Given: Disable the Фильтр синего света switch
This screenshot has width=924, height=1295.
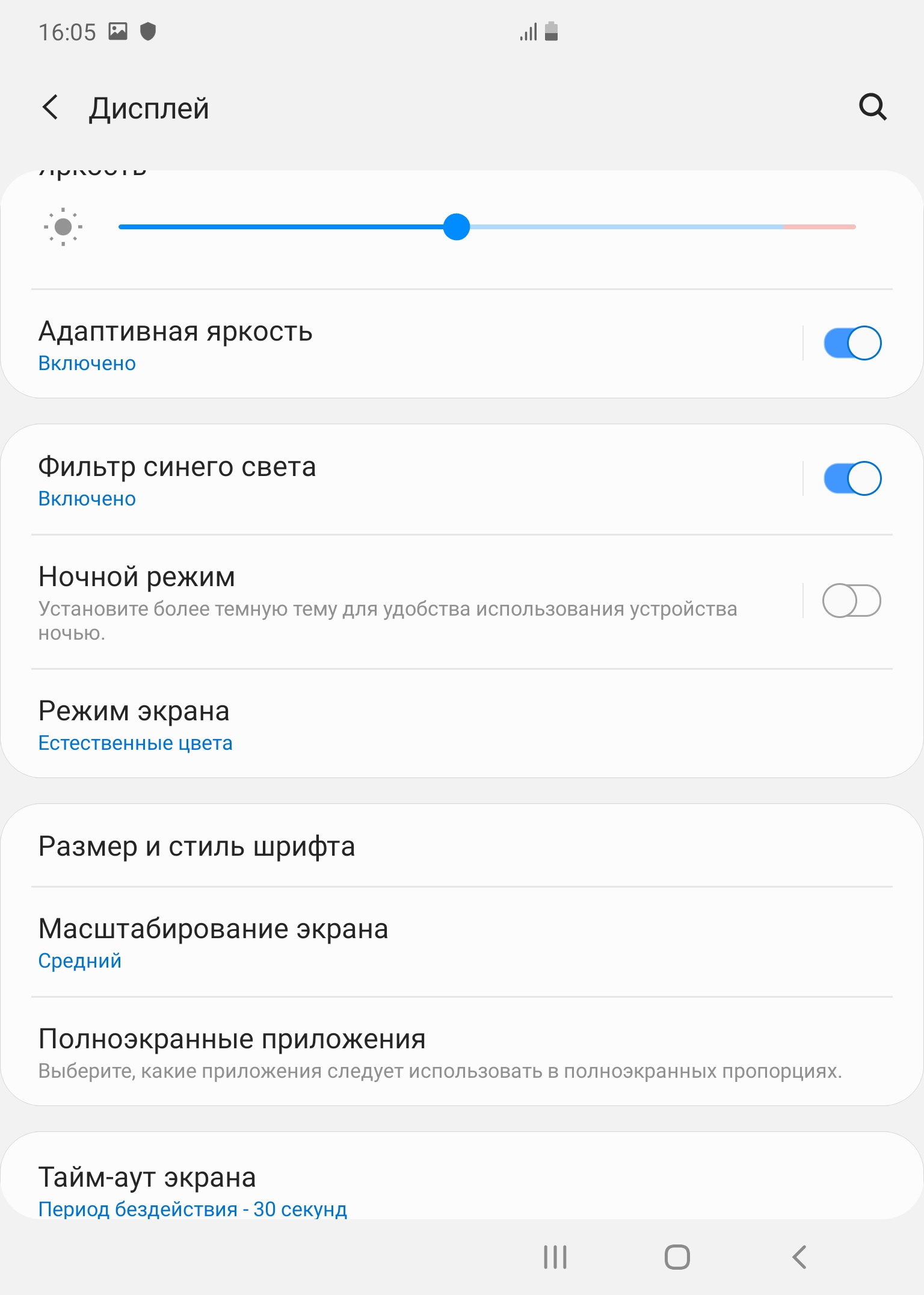Looking at the screenshot, I should (x=852, y=478).
